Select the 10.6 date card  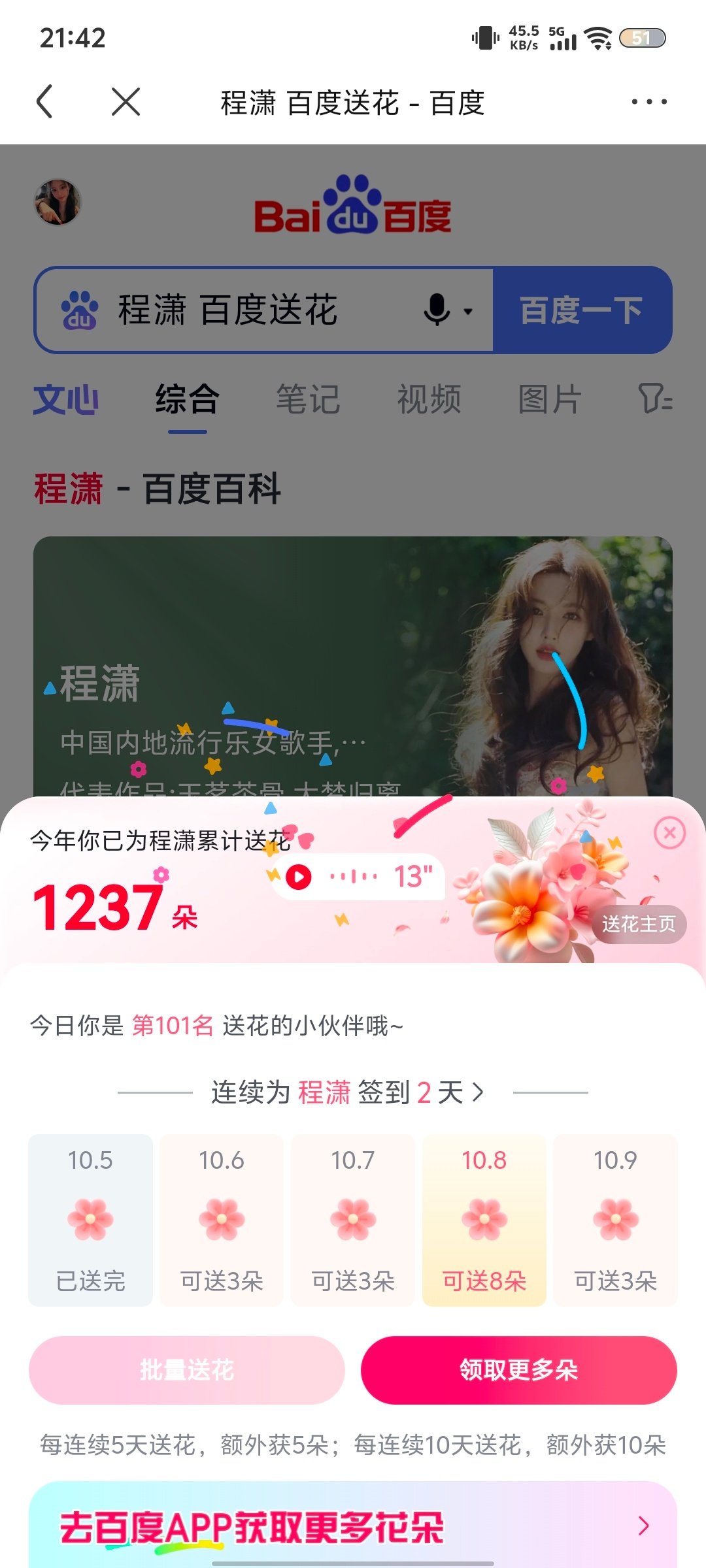pos(222,1220)
